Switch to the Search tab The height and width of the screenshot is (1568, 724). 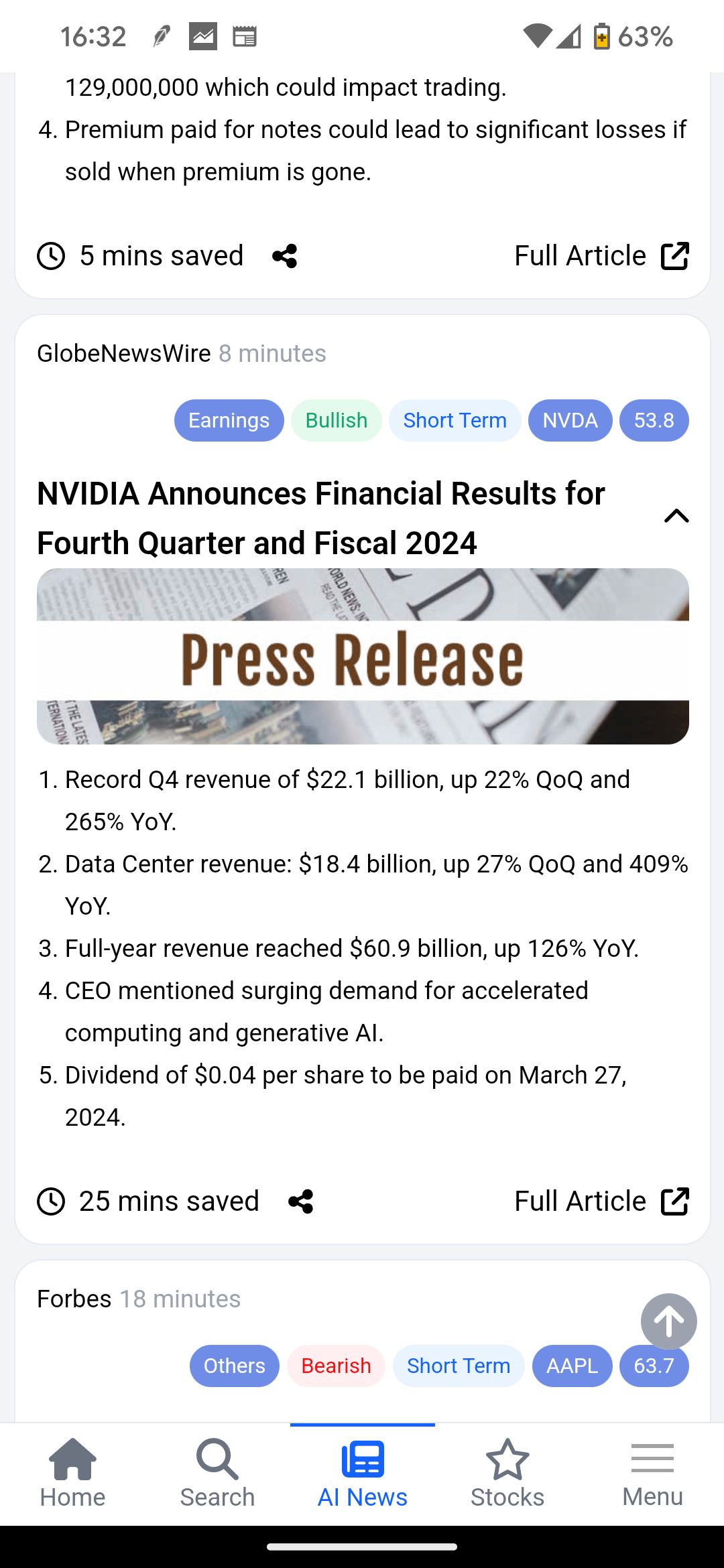click(217, 1474)
